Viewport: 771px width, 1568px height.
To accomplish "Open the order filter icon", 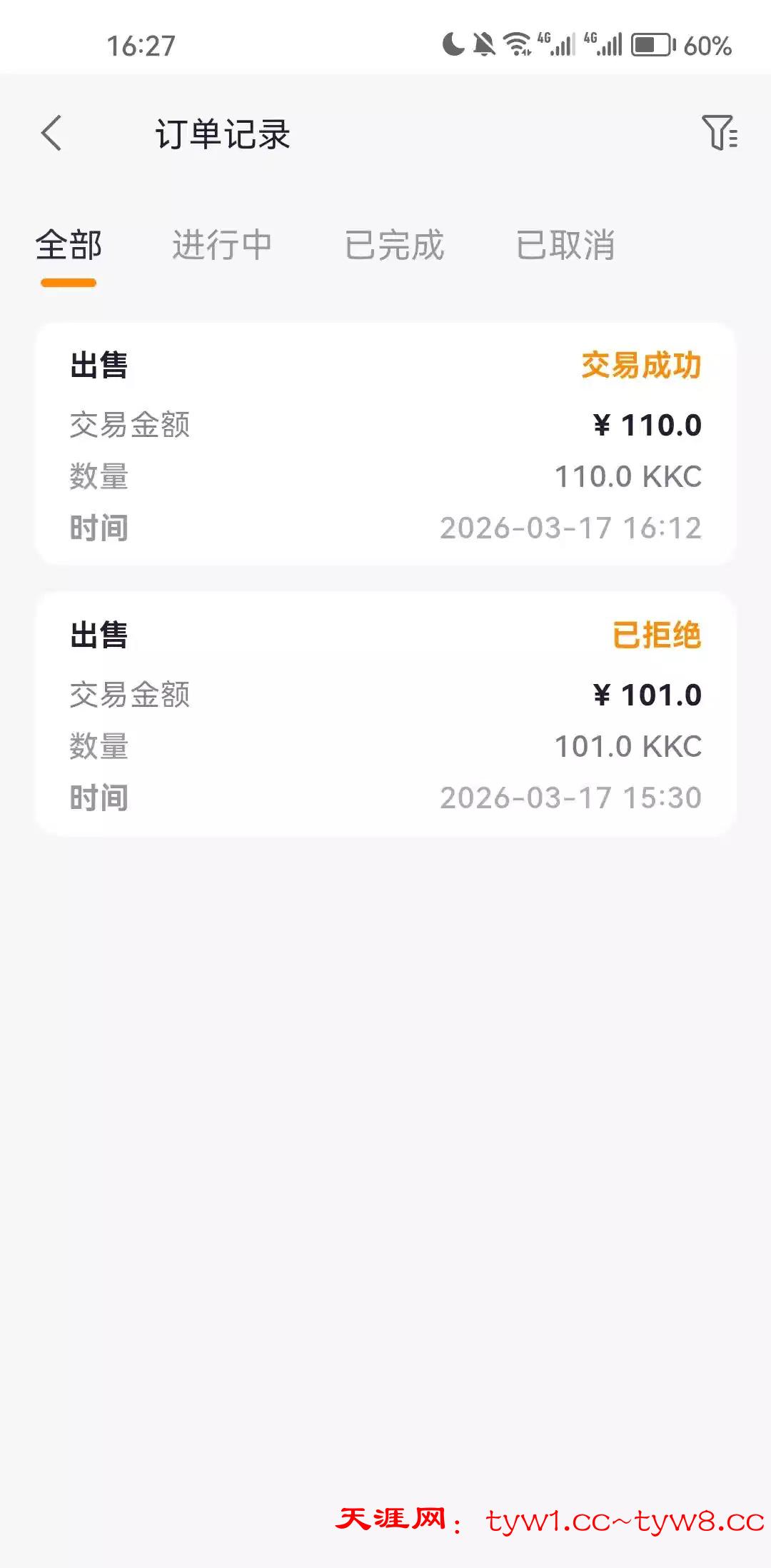I will click(x=719, y=133).
